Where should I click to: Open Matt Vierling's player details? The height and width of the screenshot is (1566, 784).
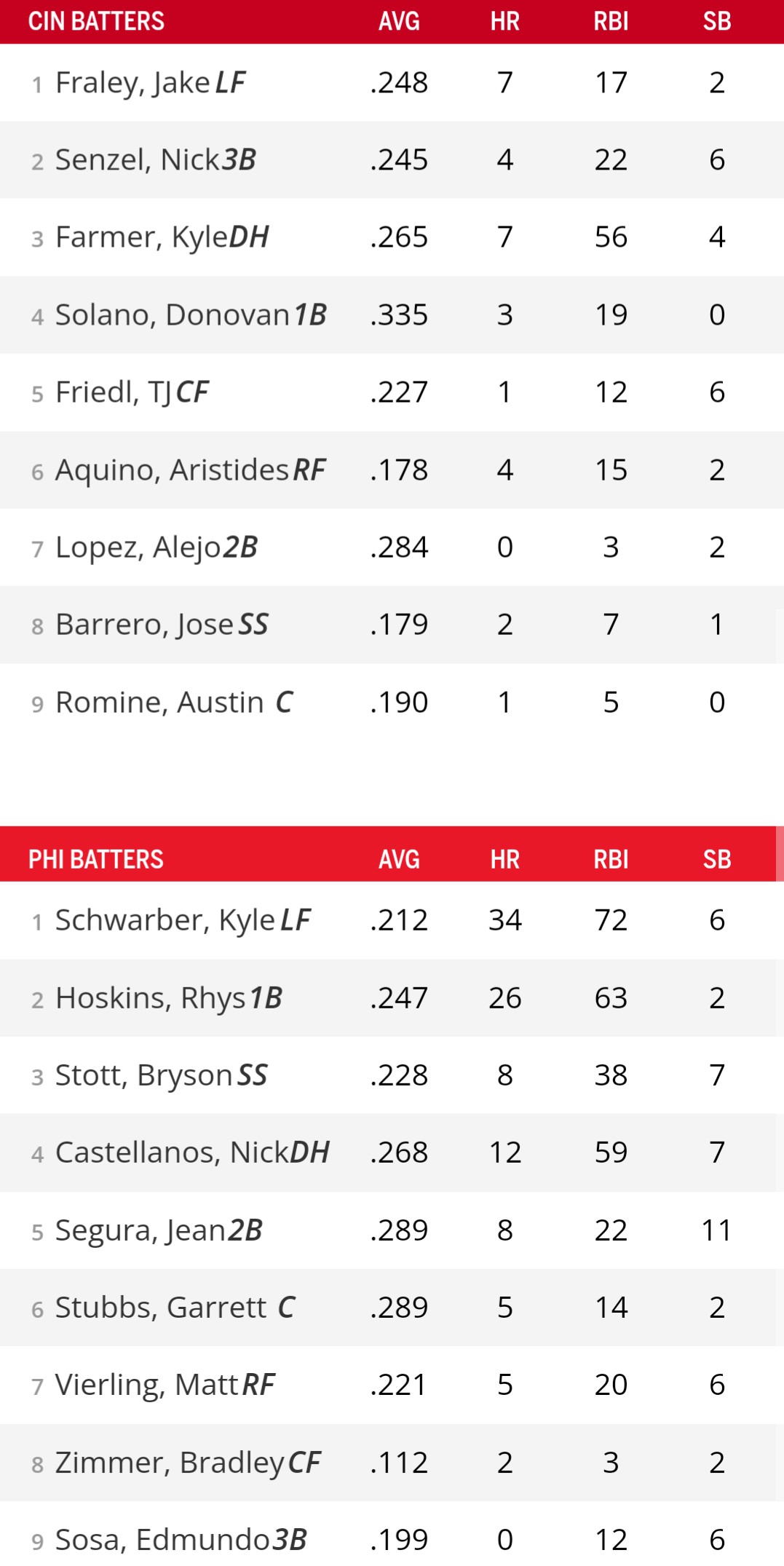147,1385
